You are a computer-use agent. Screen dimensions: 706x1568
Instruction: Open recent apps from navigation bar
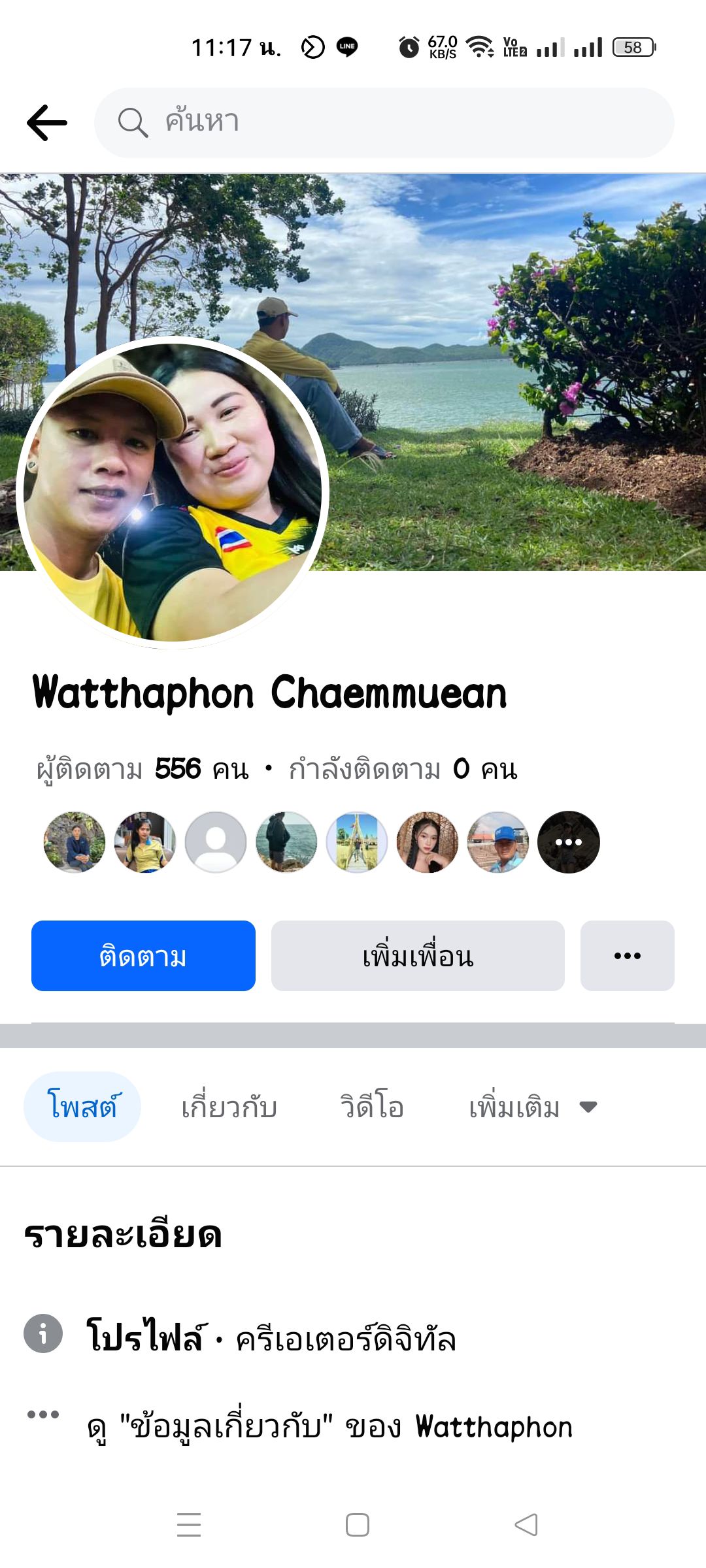click(x=189, y=1525)
